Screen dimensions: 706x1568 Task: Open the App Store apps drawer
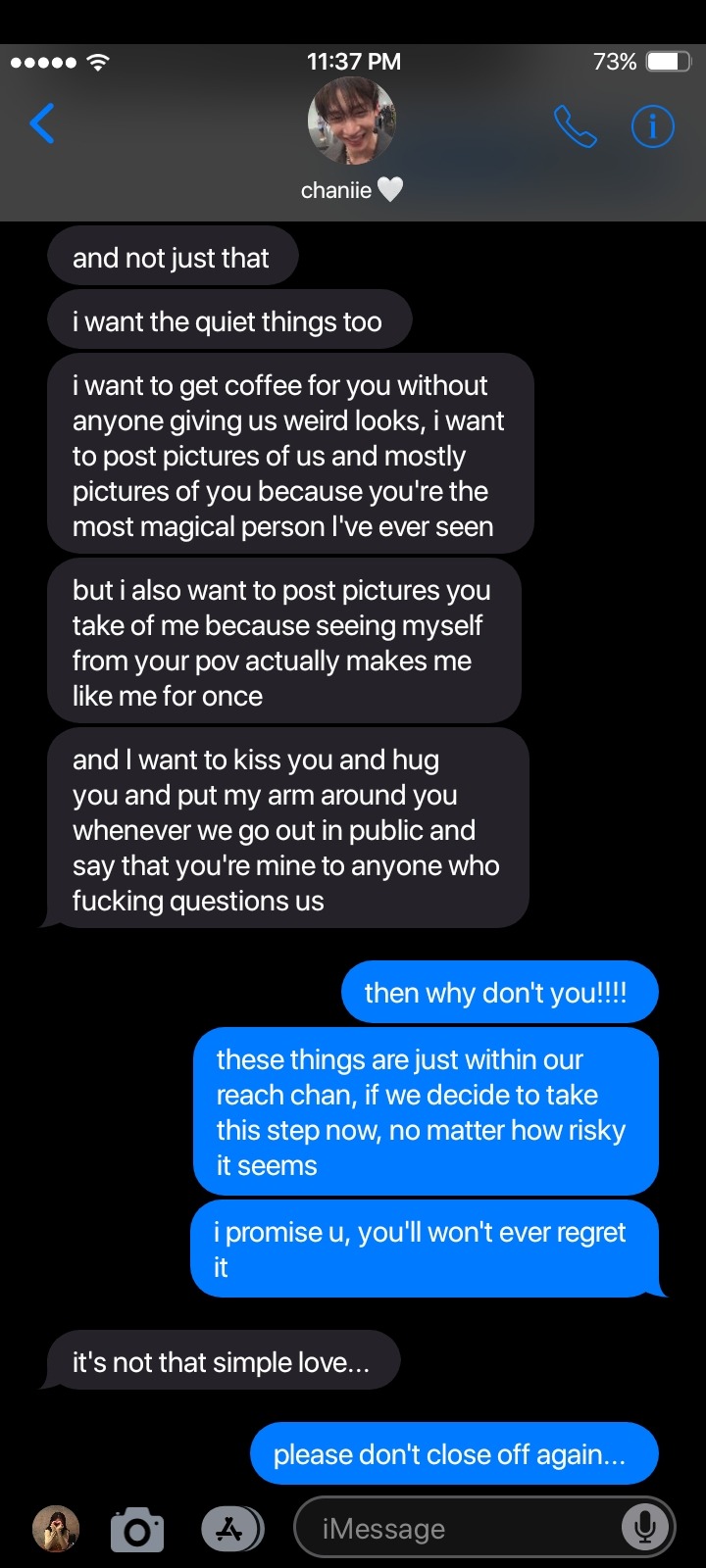231,1529
